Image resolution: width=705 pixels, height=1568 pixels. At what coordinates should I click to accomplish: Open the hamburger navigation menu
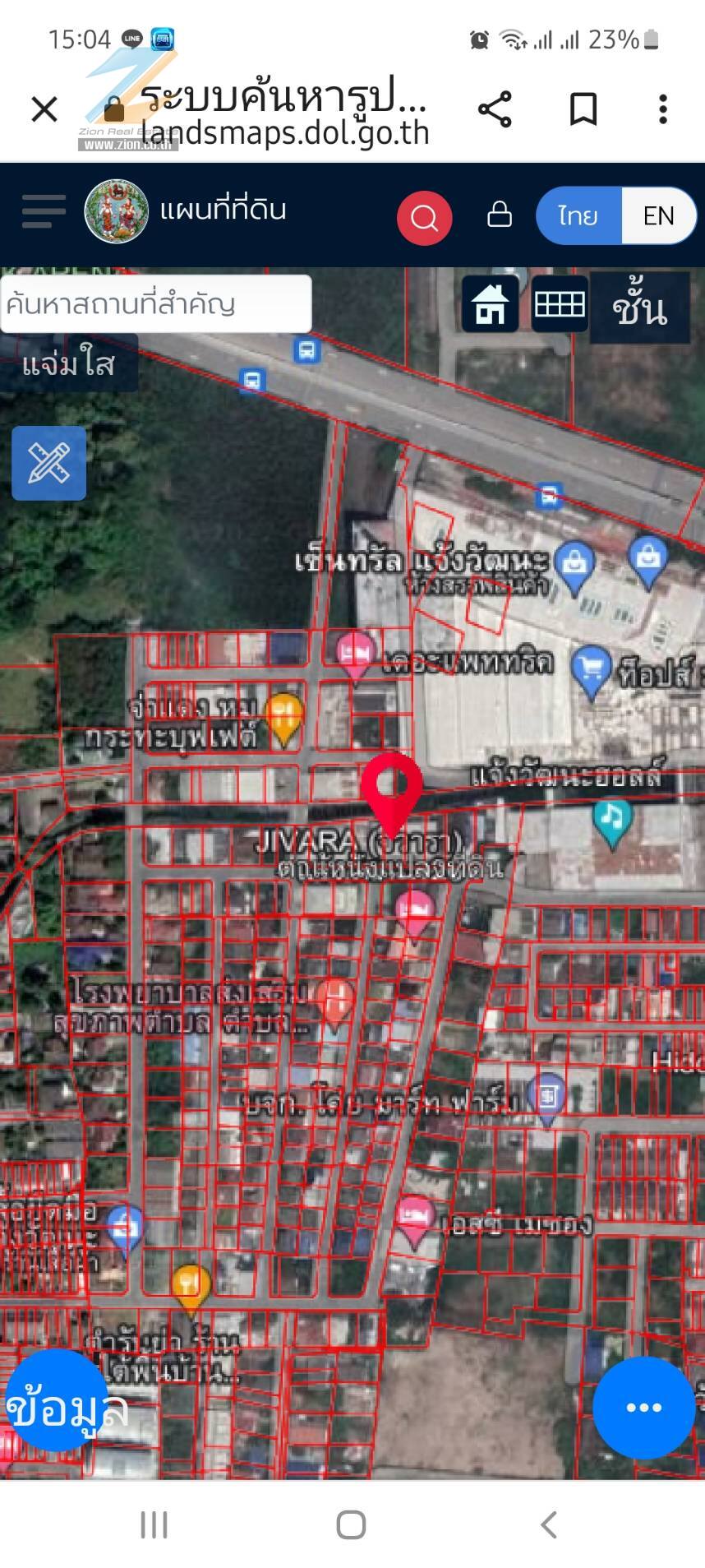44,211
